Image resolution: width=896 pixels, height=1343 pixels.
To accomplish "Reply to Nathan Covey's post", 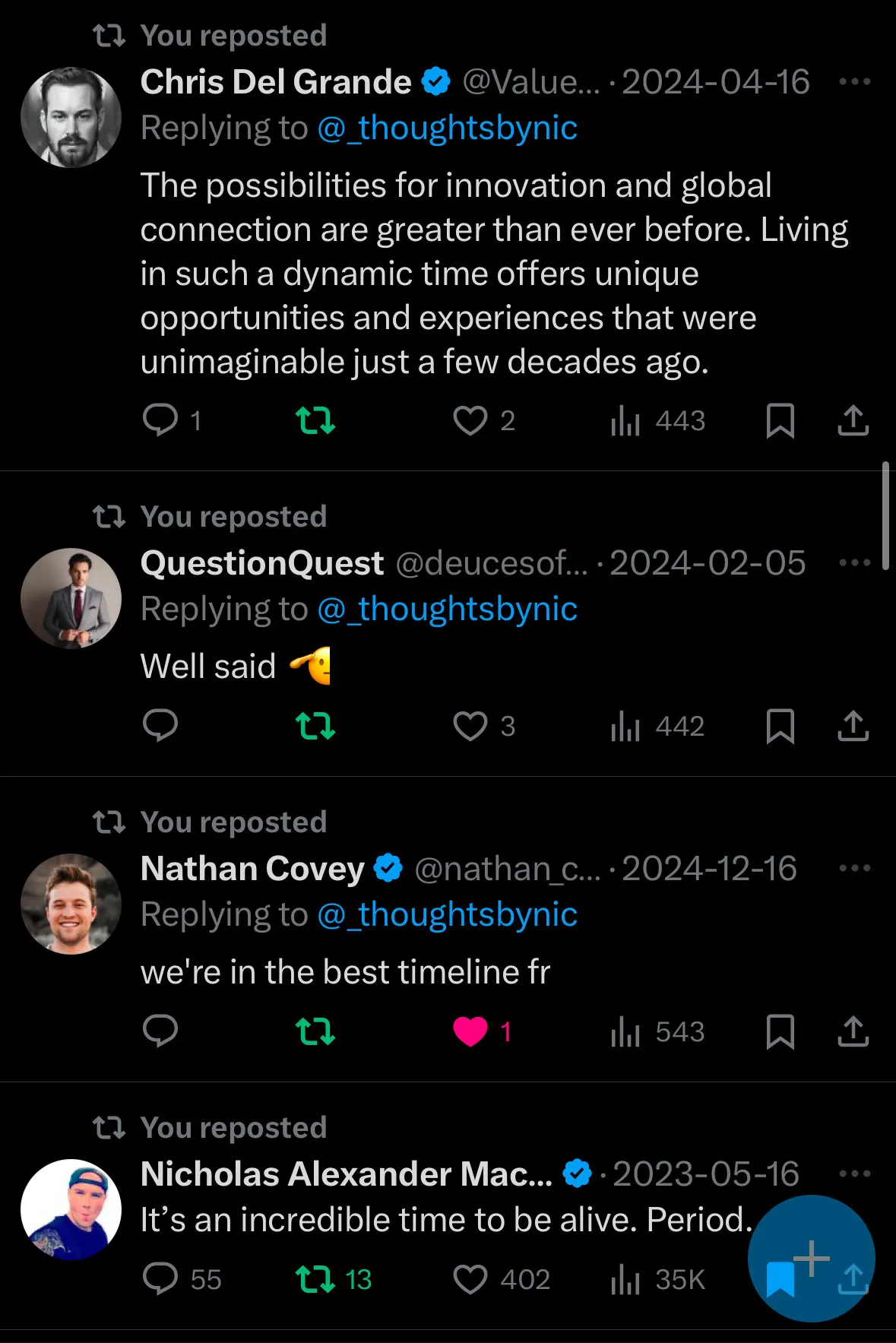I will [x=160, y=1031].
